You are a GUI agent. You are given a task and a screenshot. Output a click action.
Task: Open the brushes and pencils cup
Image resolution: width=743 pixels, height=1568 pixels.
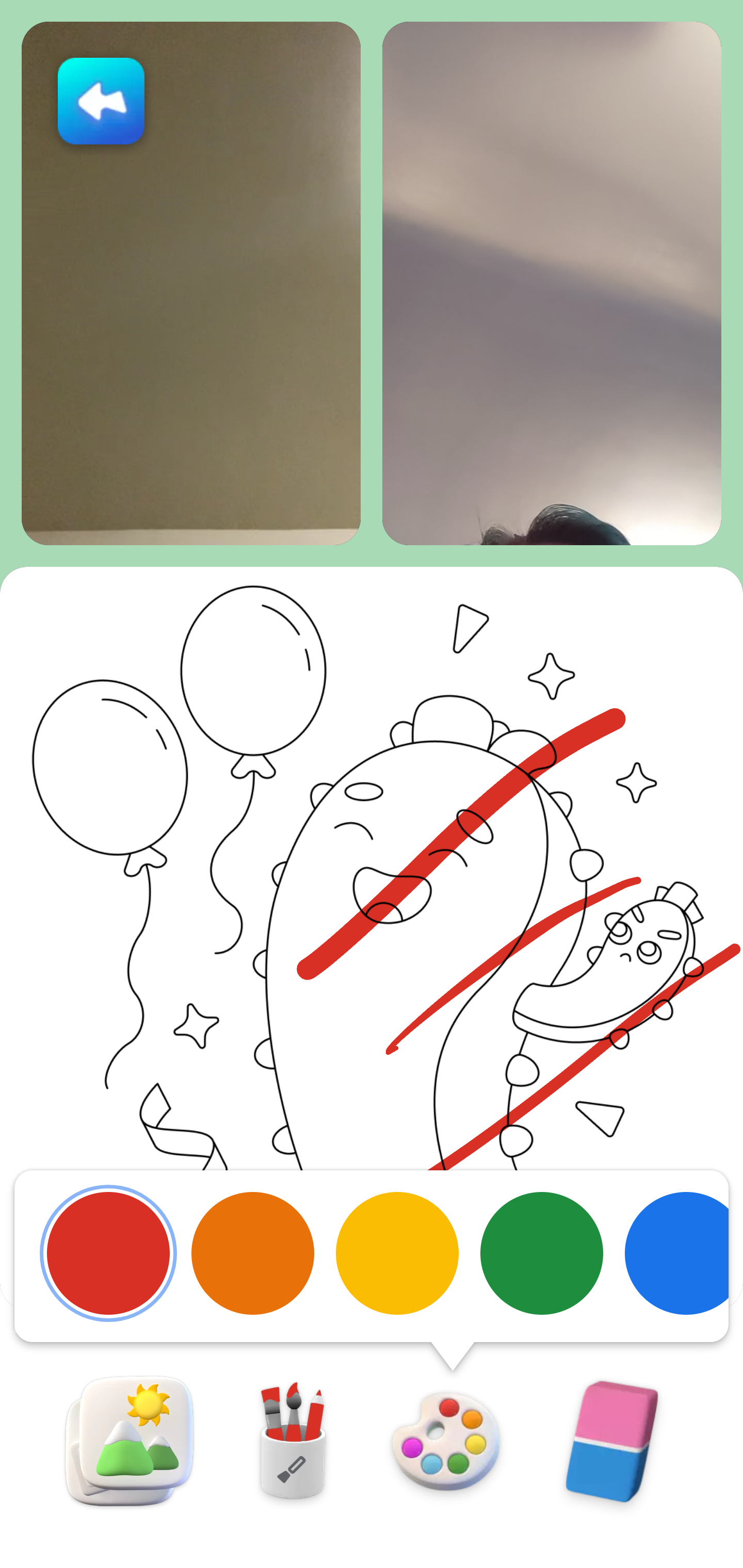pyautogui.click(x=293, y=1441)
